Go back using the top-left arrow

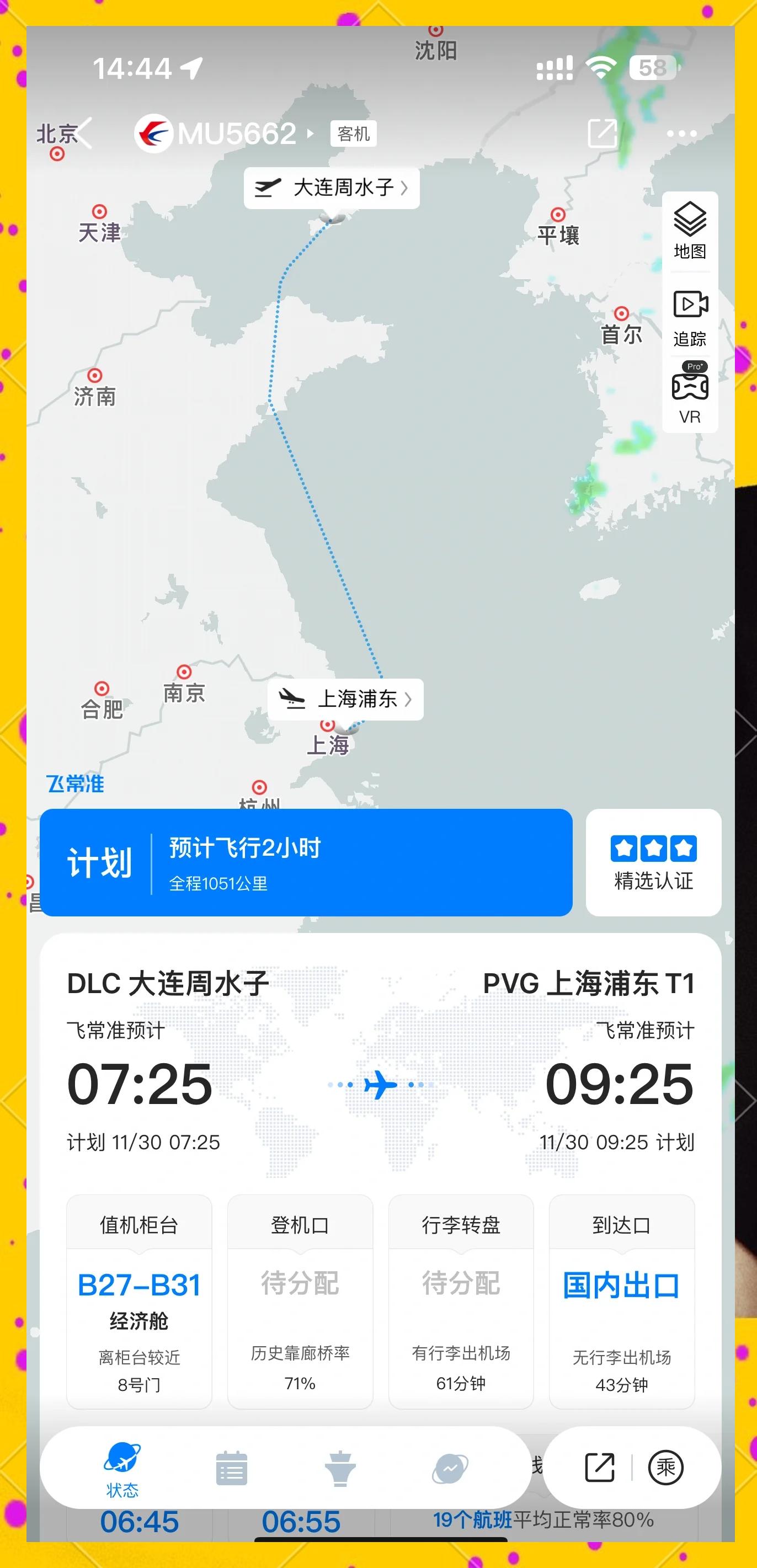(83, 134)
